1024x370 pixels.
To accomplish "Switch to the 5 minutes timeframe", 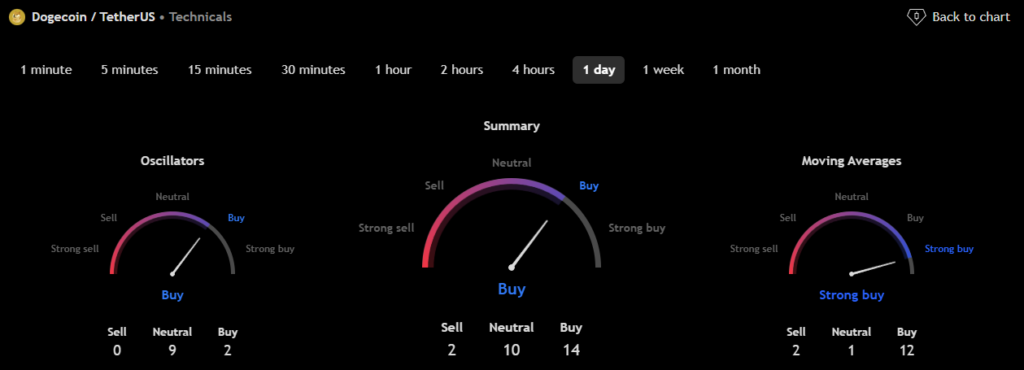I will [x=129, y=70].
